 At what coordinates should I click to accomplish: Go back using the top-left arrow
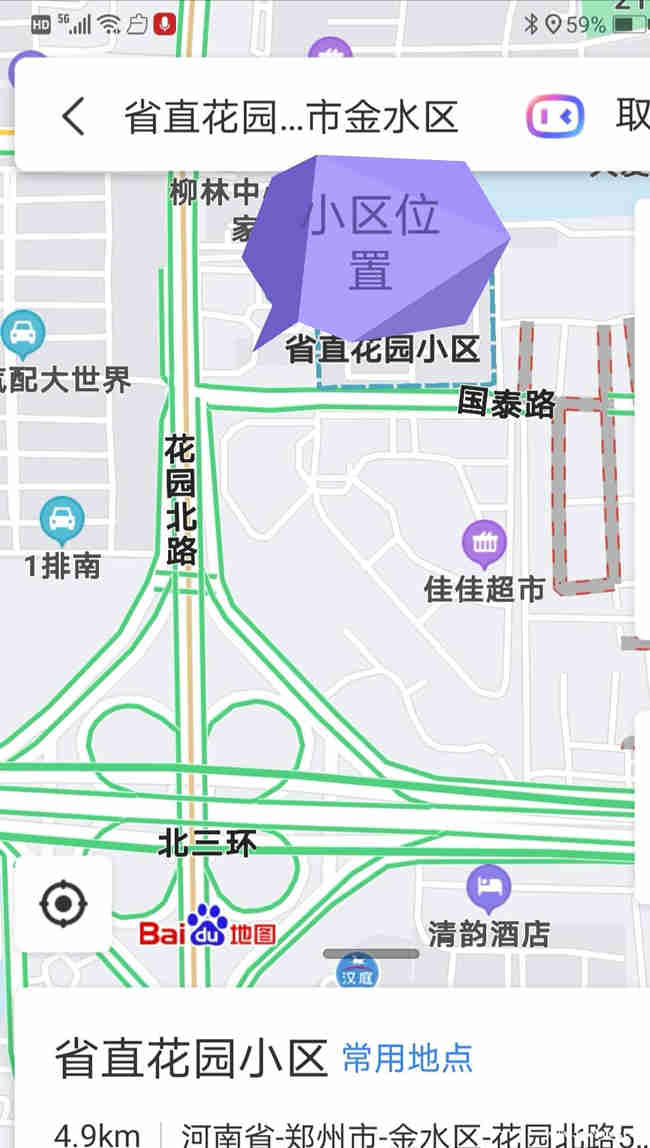(74, 117)
